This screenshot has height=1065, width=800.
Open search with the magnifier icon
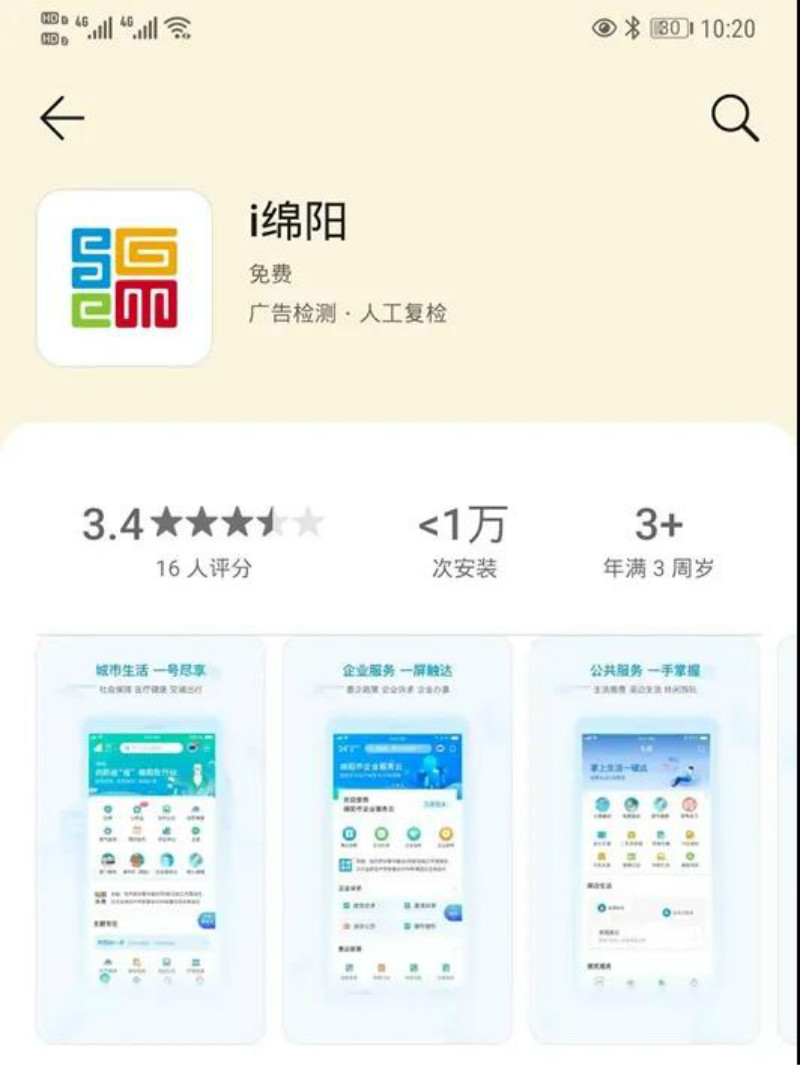point(735,119)
